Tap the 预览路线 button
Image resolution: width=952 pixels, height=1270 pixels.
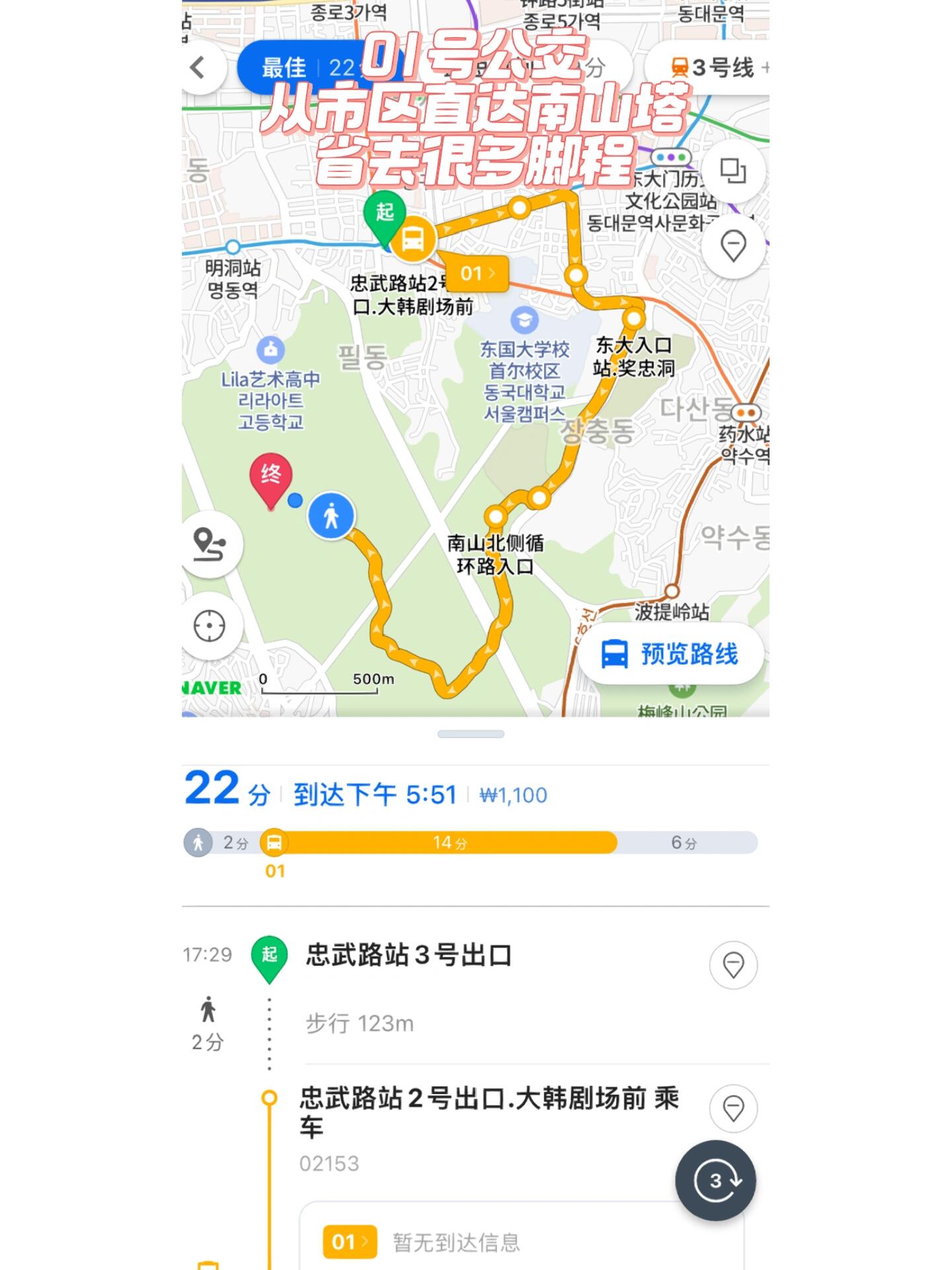pyautogui.click(x=670, y=654)
